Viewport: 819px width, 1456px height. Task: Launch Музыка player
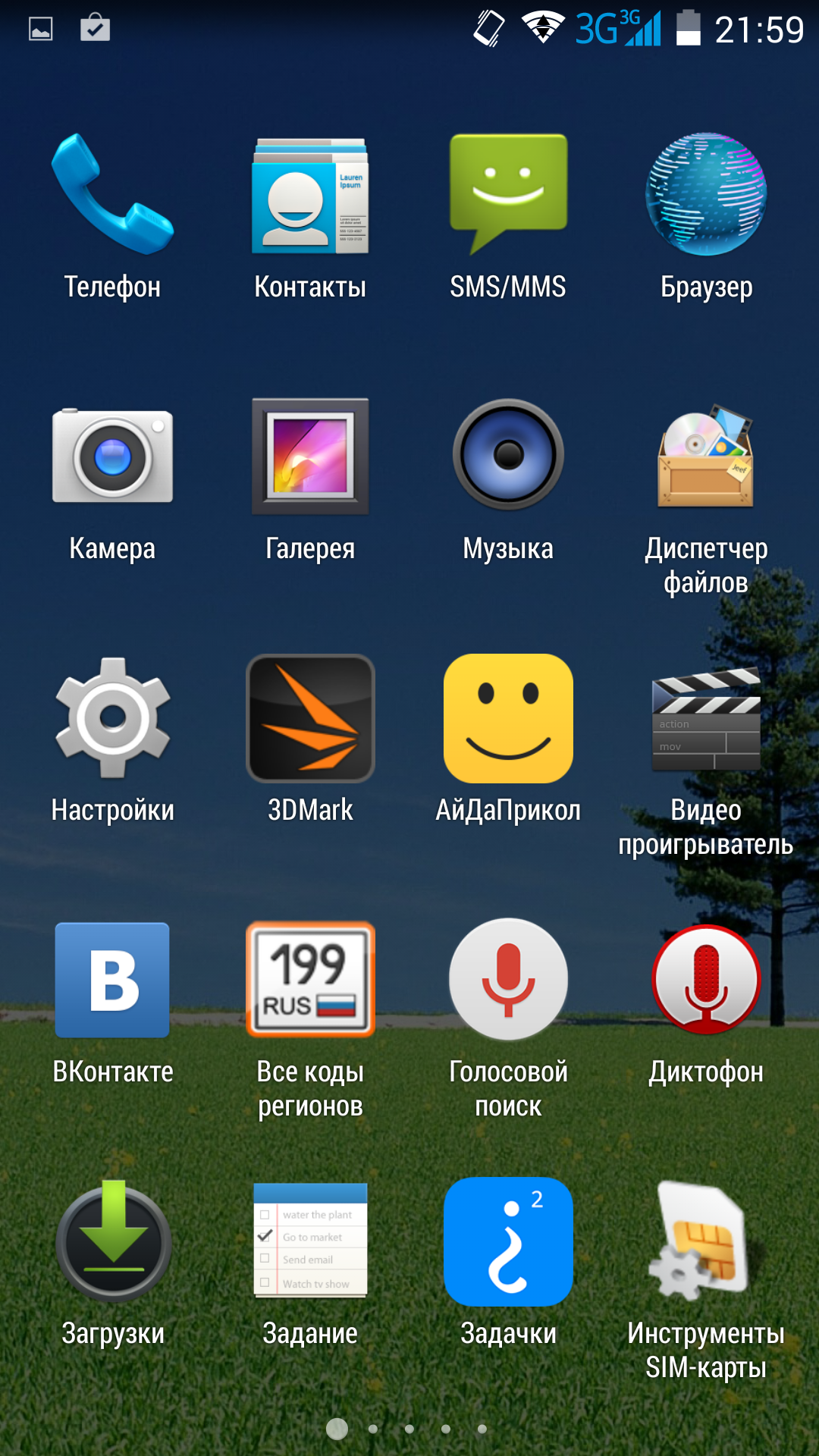tap(508, 457)
